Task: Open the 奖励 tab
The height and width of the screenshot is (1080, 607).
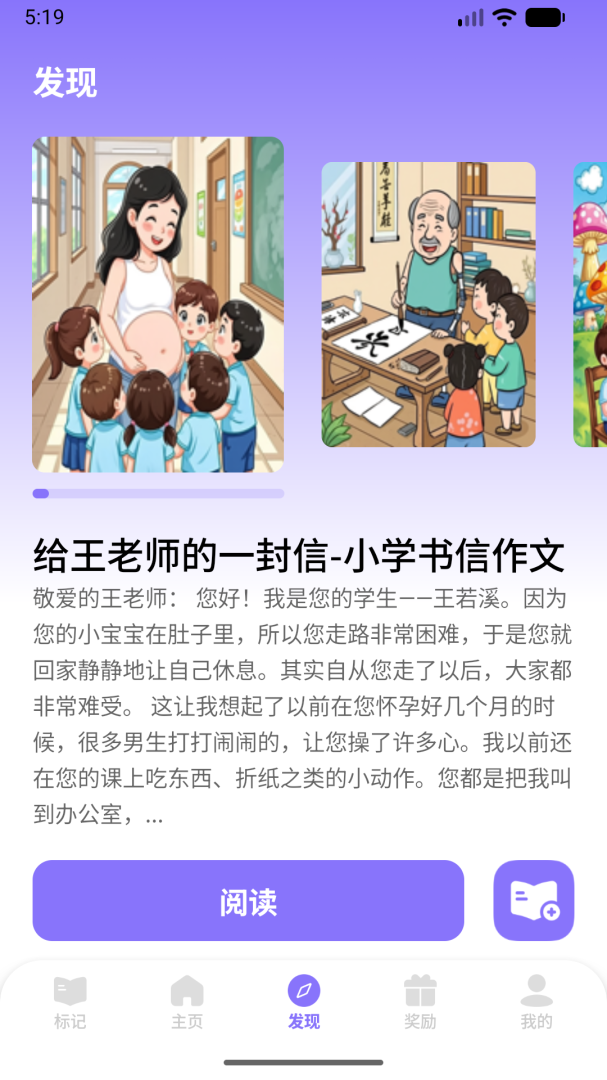Action: 420,1003
